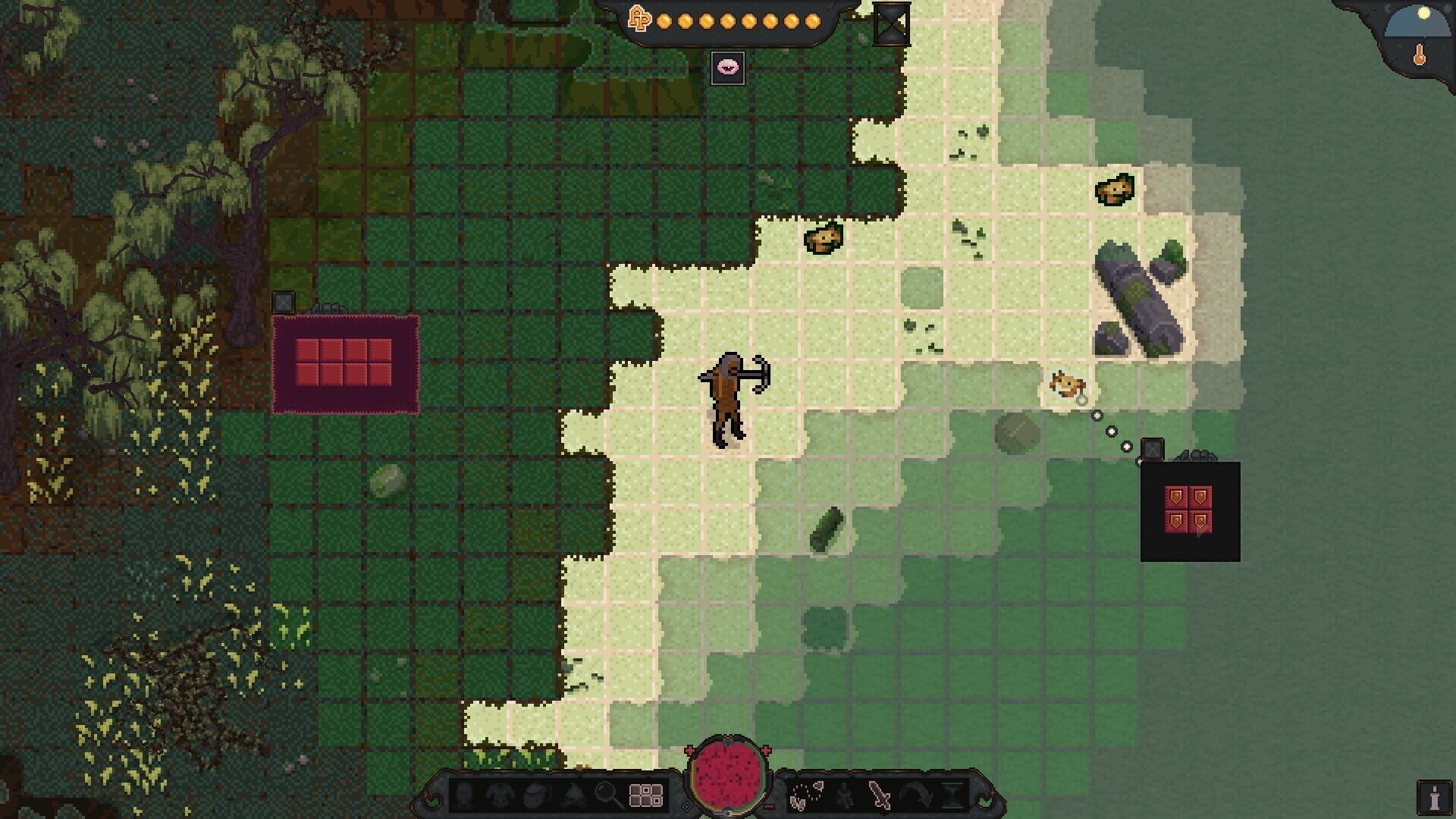Open the eye status effect icon
Screen dimensions: 1456x819
point(727,68)
